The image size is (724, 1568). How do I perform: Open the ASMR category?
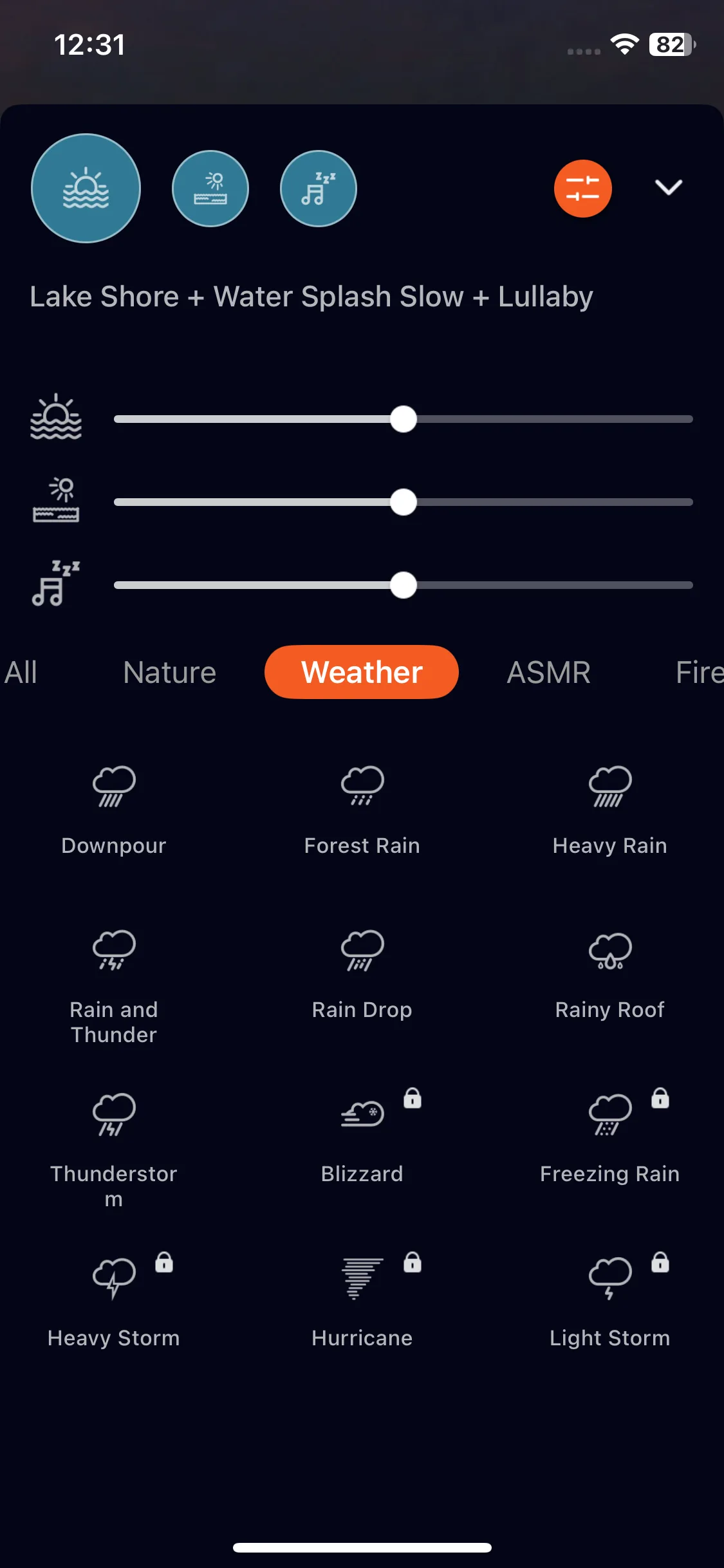click(x=548, y=672)
